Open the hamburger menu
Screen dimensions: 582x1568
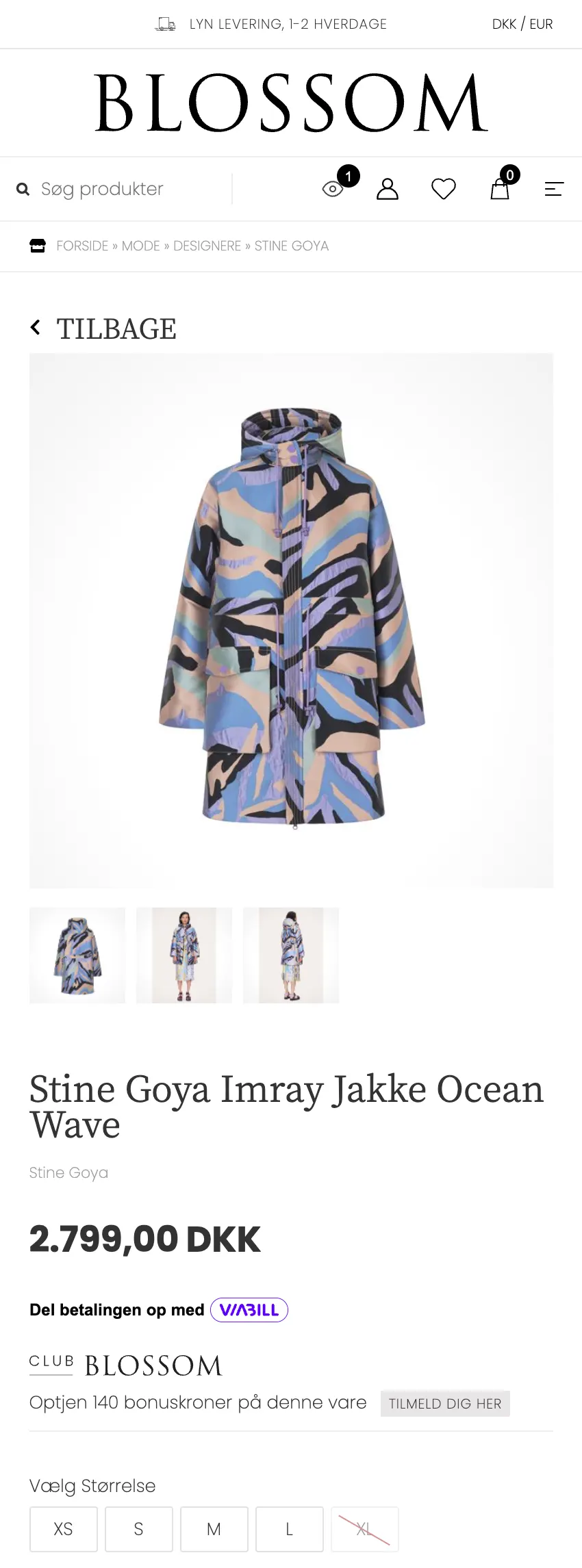pos(554,189)
